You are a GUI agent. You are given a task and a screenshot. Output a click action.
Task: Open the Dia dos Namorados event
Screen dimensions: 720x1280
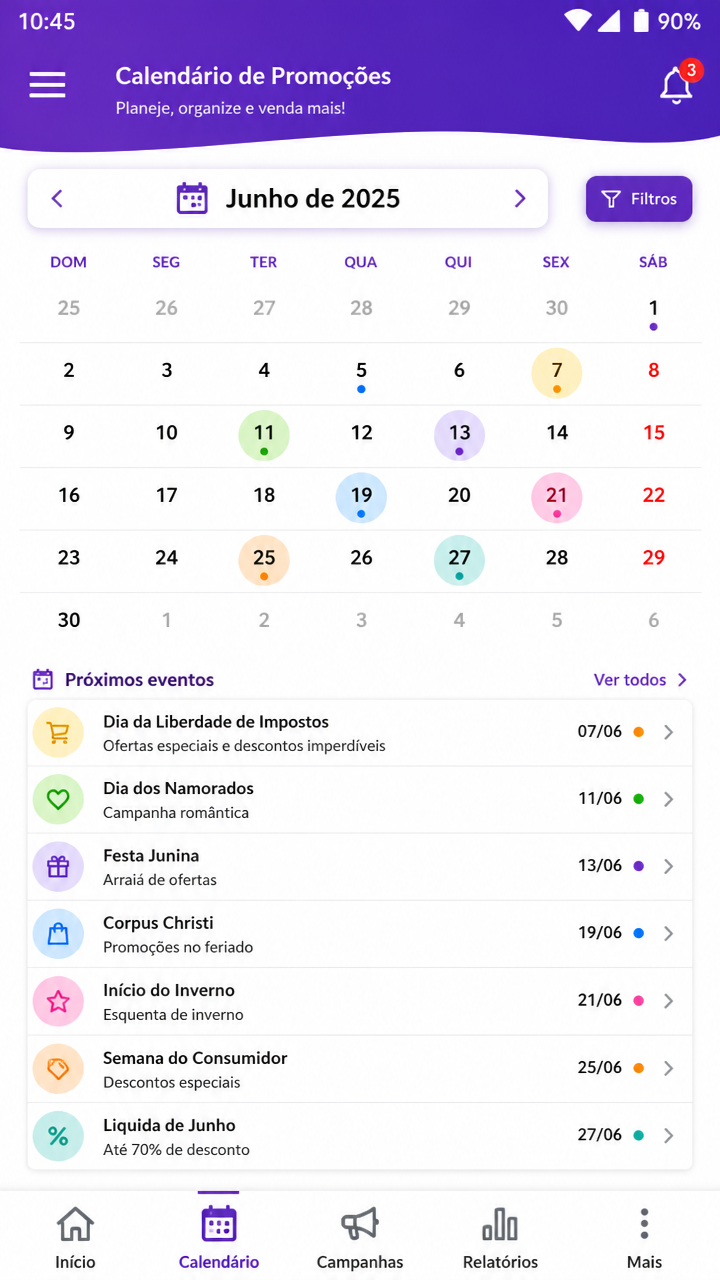(360, 800)
